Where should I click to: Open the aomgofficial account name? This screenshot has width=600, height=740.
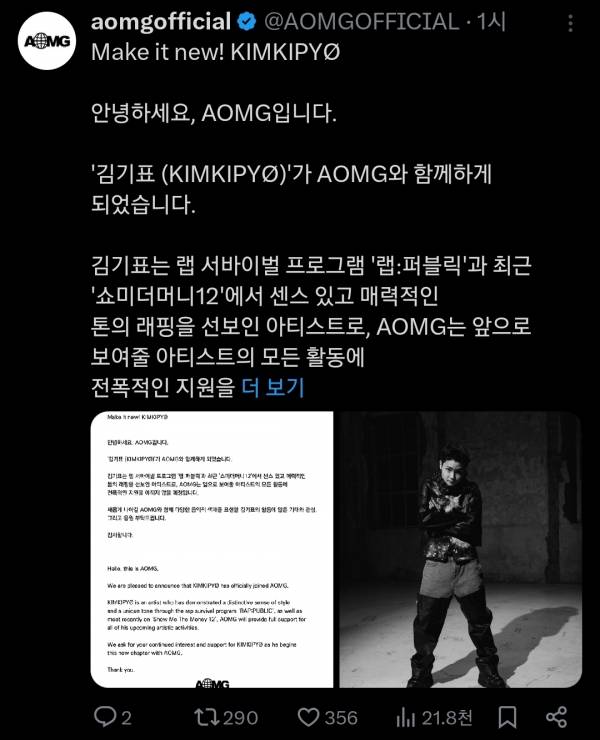click(x=159, y=20)
